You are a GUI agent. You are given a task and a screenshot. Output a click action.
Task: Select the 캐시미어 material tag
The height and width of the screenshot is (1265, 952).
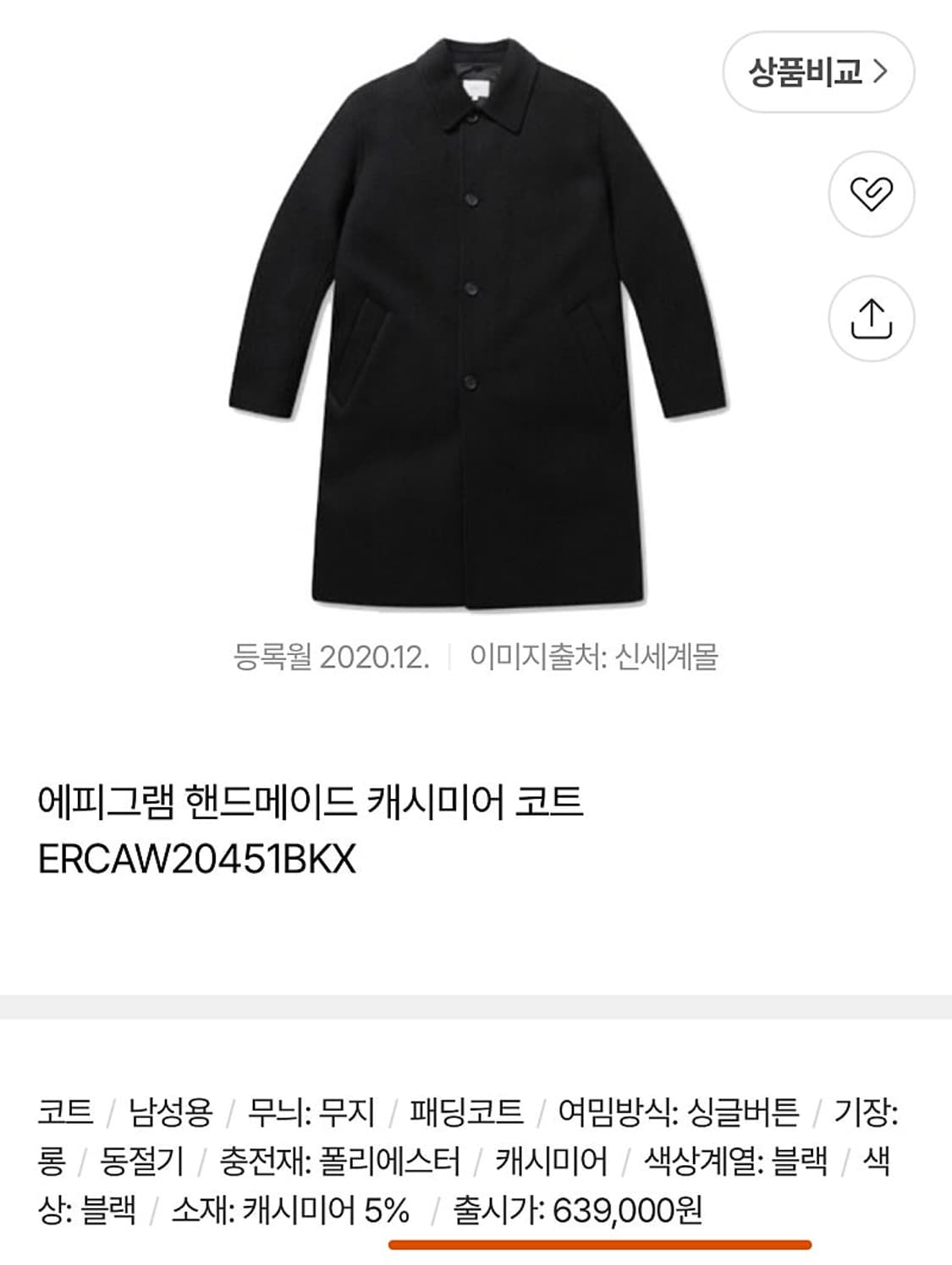coord(550,1162)
